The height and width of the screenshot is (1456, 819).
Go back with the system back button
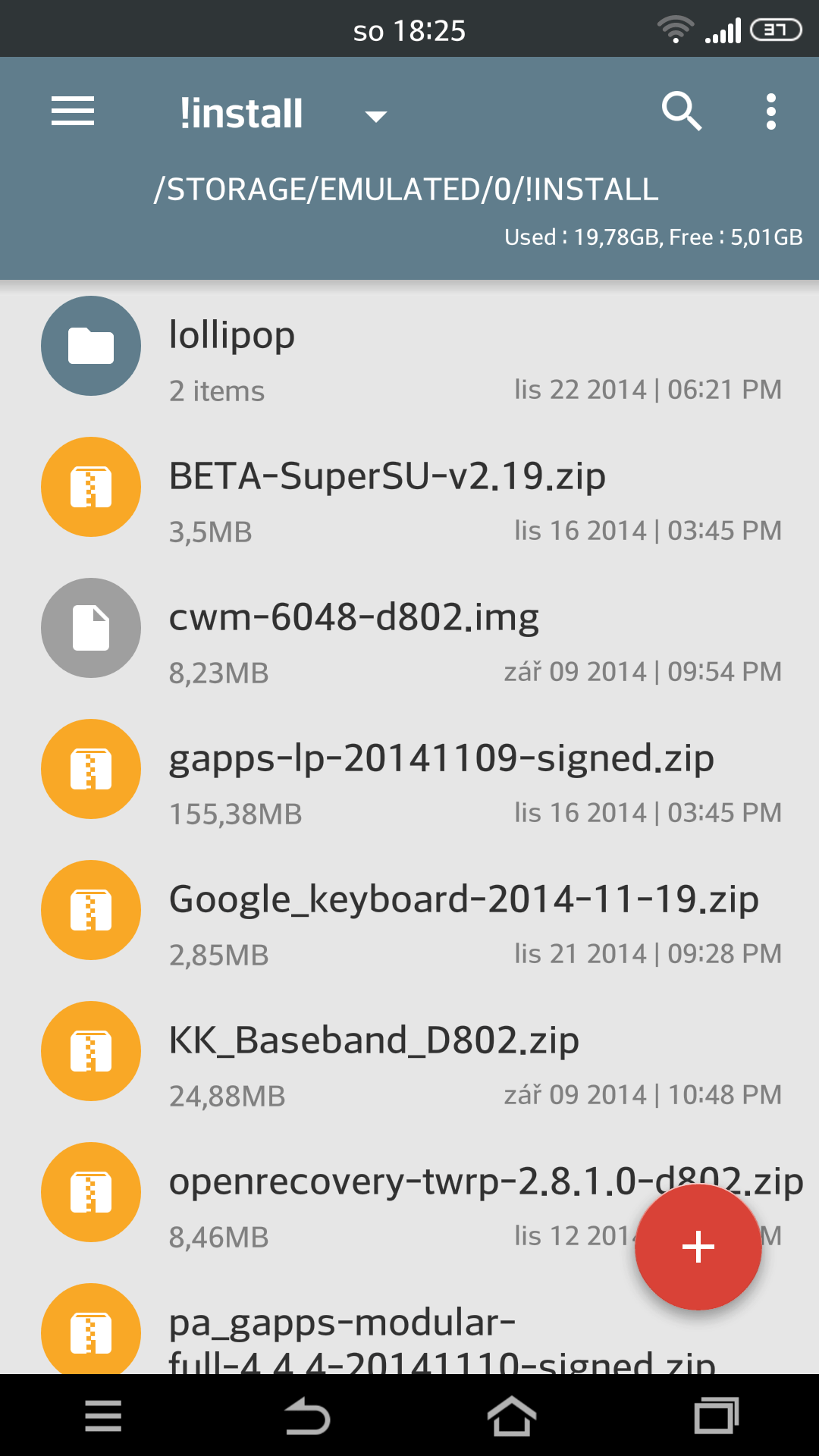point(307,1416)
